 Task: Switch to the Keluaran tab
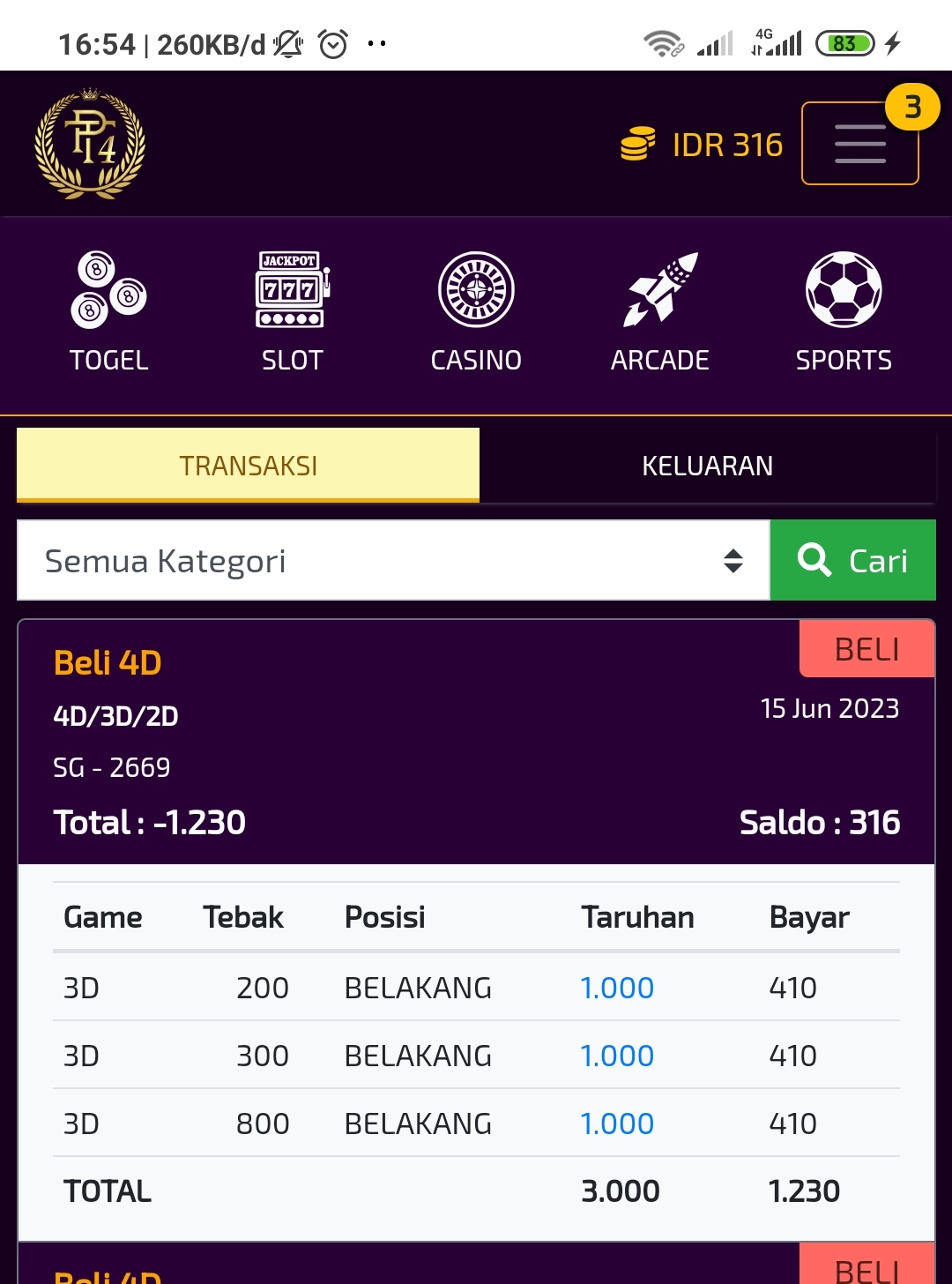[707, 466]
